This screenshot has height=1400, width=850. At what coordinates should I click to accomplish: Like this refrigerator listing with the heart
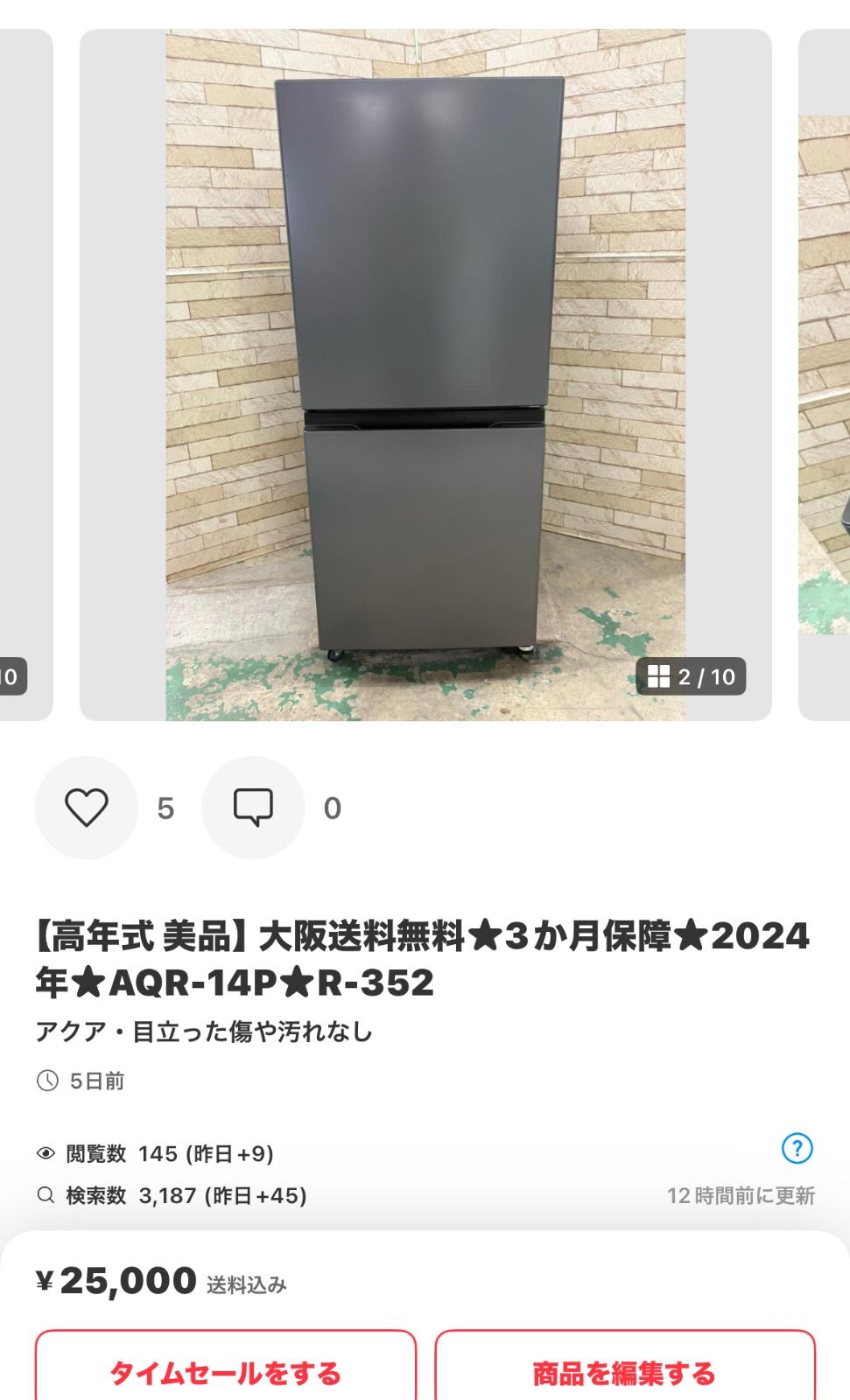pos(86,808)
